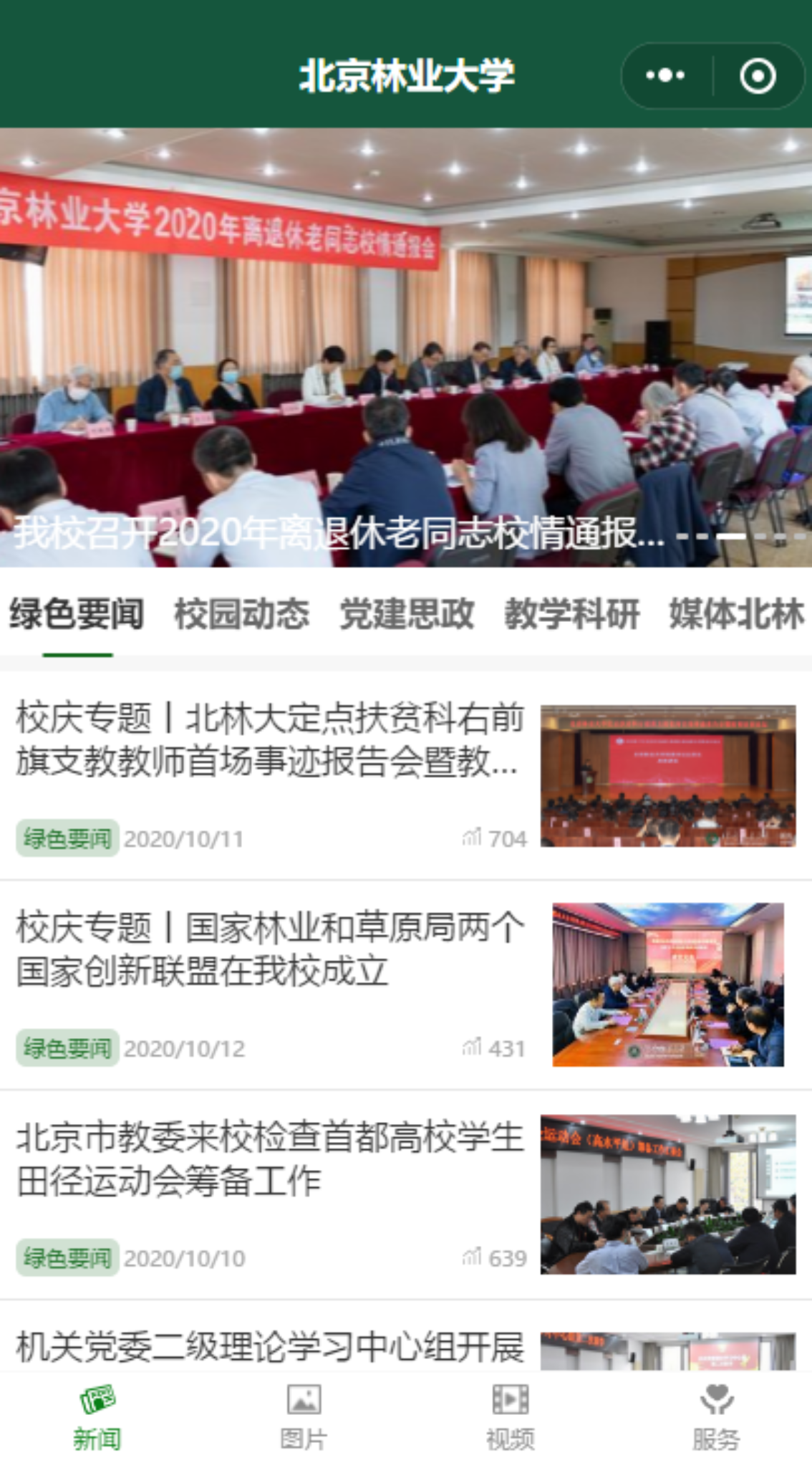This screenshot has height=1463, width=812.
Task: Open the article on 北林大定点扶贫科右前旗支教教师
Action: pos(271,740)
